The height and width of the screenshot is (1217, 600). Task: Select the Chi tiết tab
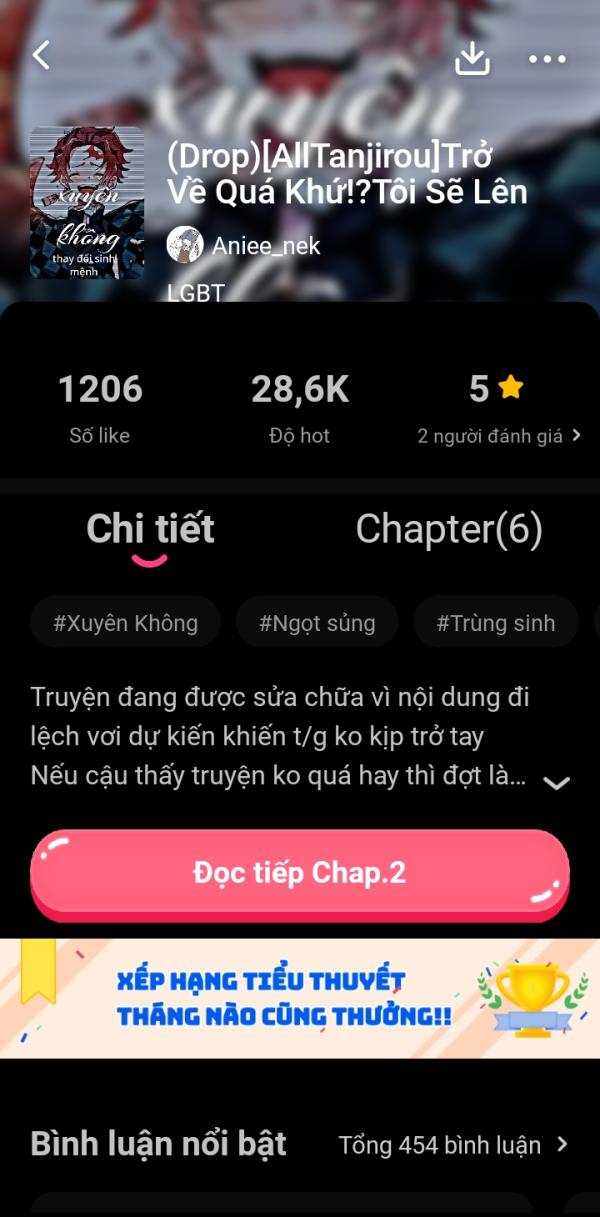click(x=150, y=529)
